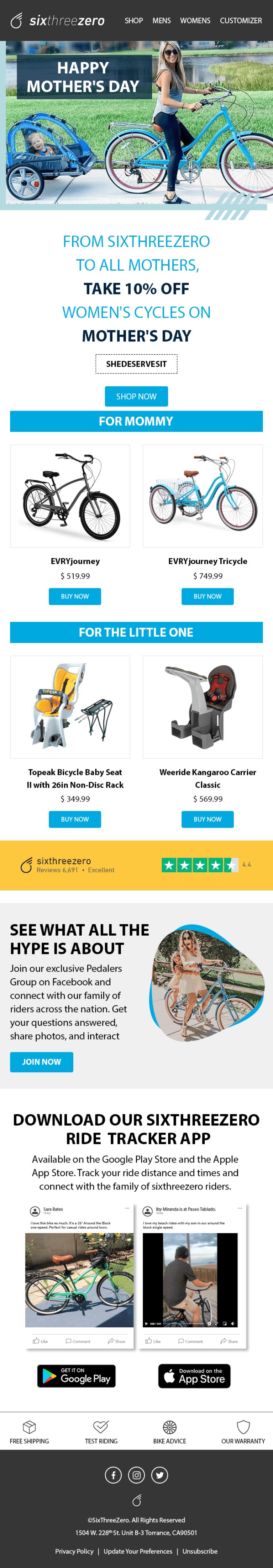Open the SHOP menu link
The image size is (273, 1568).
134,21
